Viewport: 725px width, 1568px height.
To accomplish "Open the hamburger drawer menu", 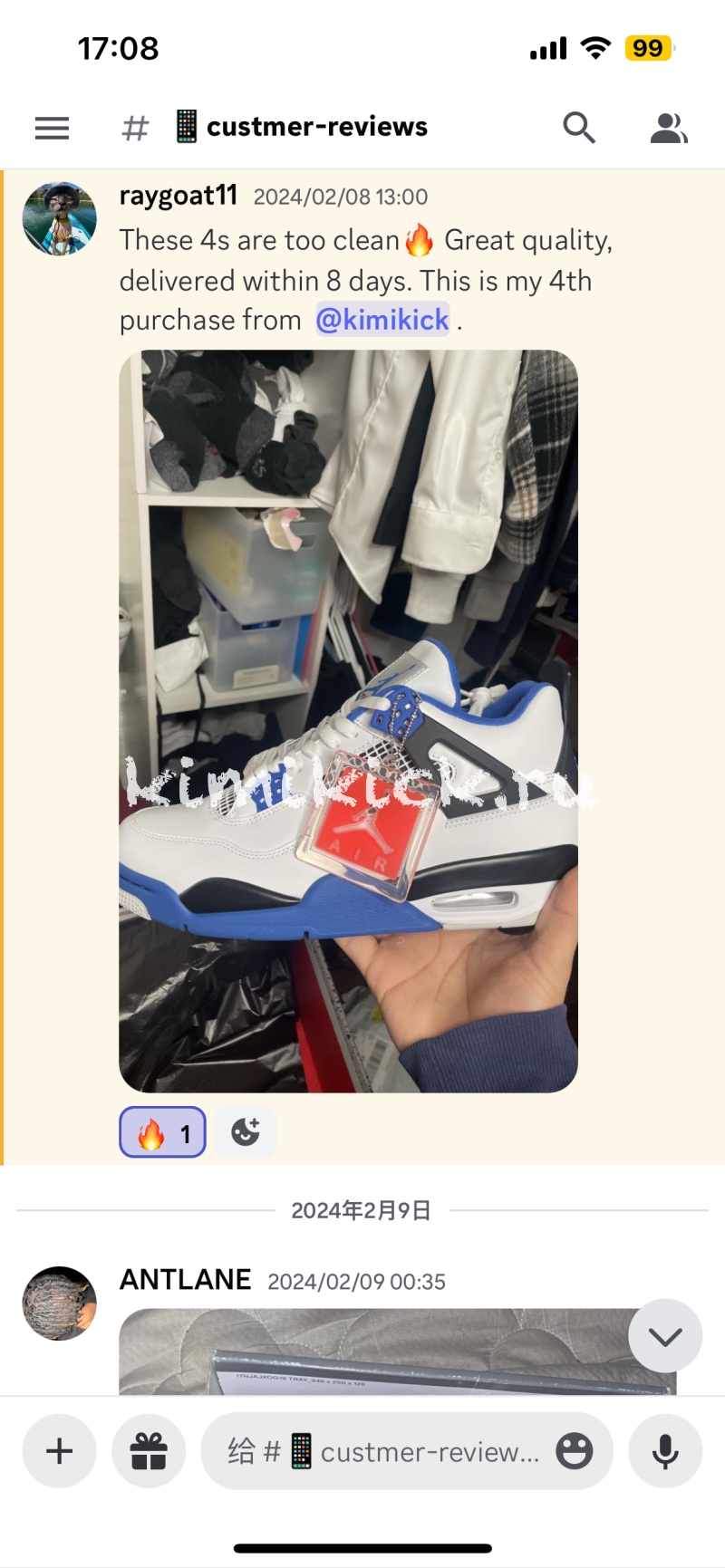I will (x=52, y=128).
